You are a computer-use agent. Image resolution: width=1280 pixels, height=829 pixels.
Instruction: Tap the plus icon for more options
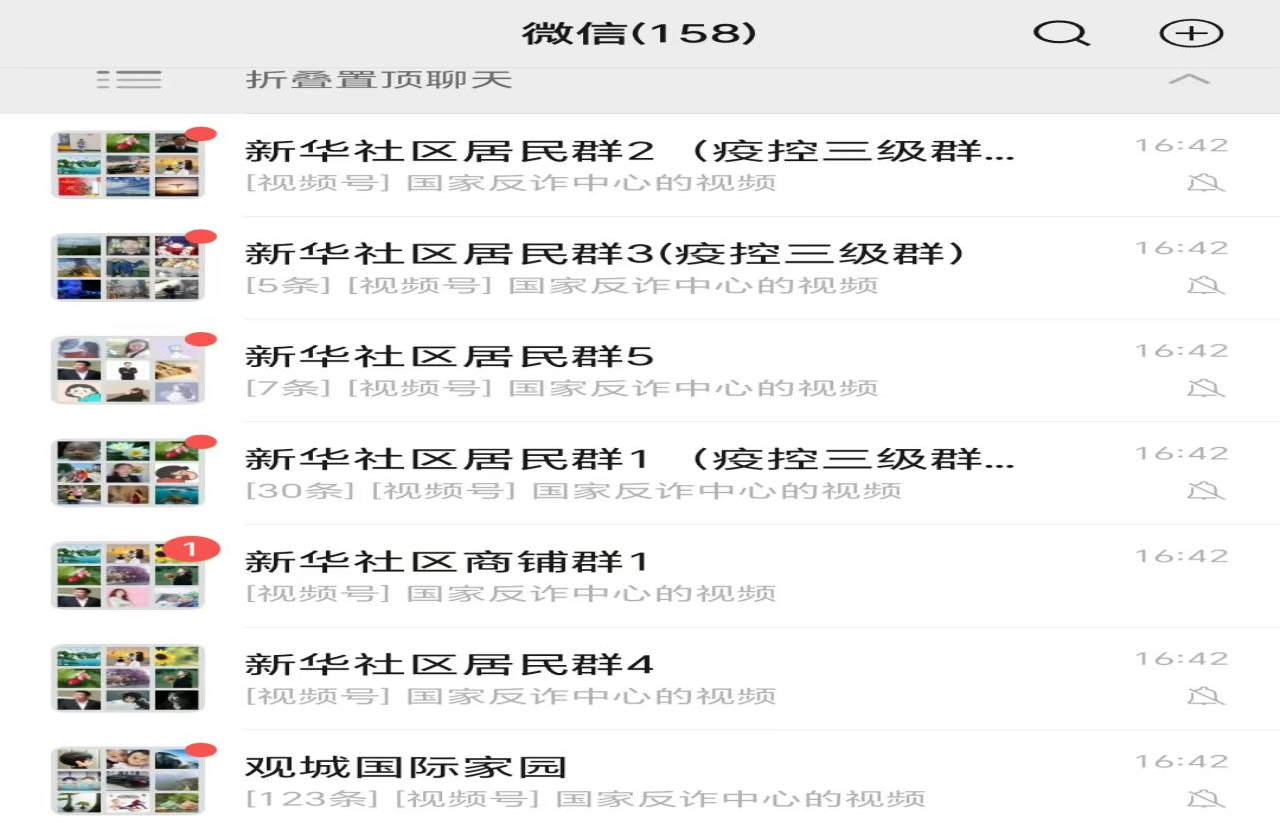(x=1190, y=34)
